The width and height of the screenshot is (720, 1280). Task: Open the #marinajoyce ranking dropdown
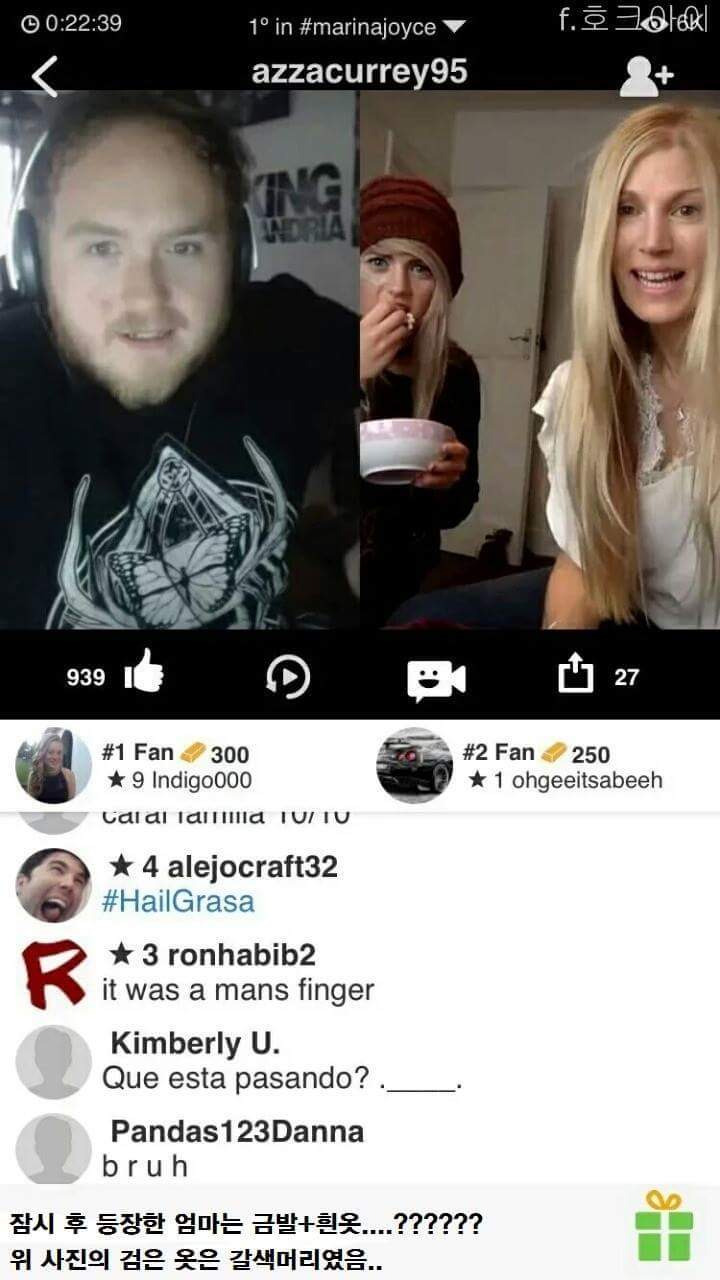(x=357, y=26)
